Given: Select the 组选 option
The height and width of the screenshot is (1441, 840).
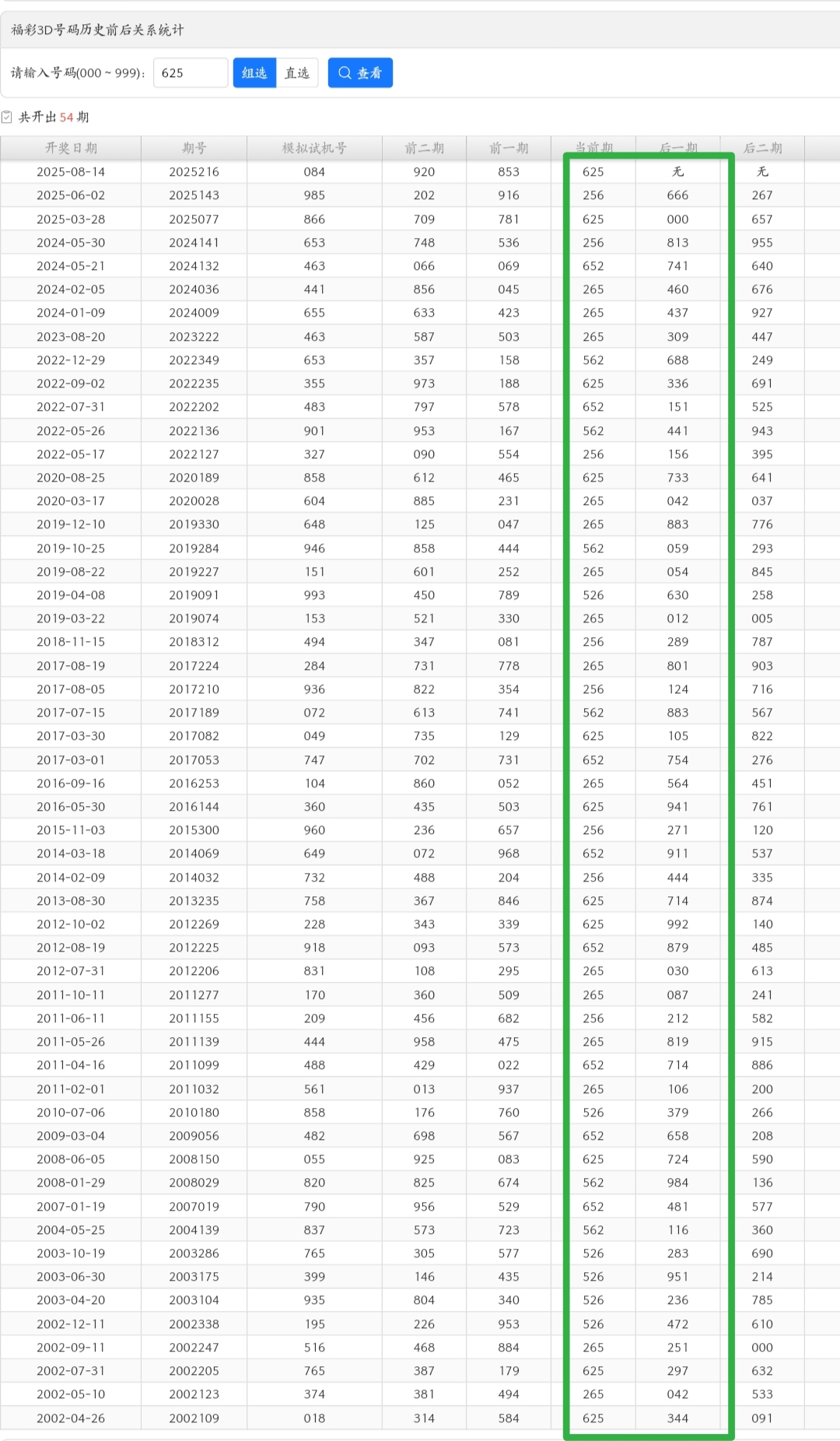Looking at the screenshot, I should (254, 73).
